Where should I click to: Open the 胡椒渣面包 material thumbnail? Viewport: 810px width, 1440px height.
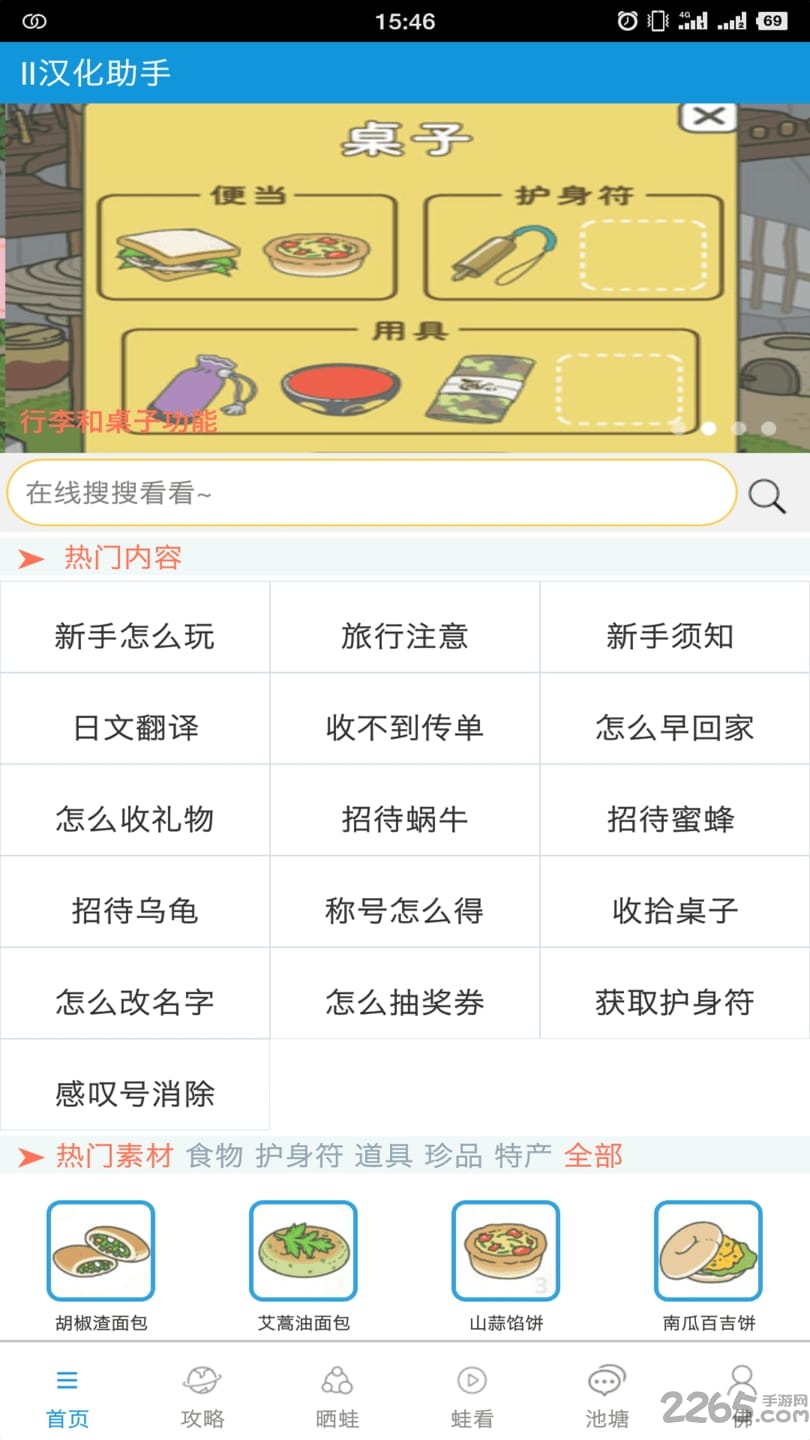click(x=100, y=1250)
